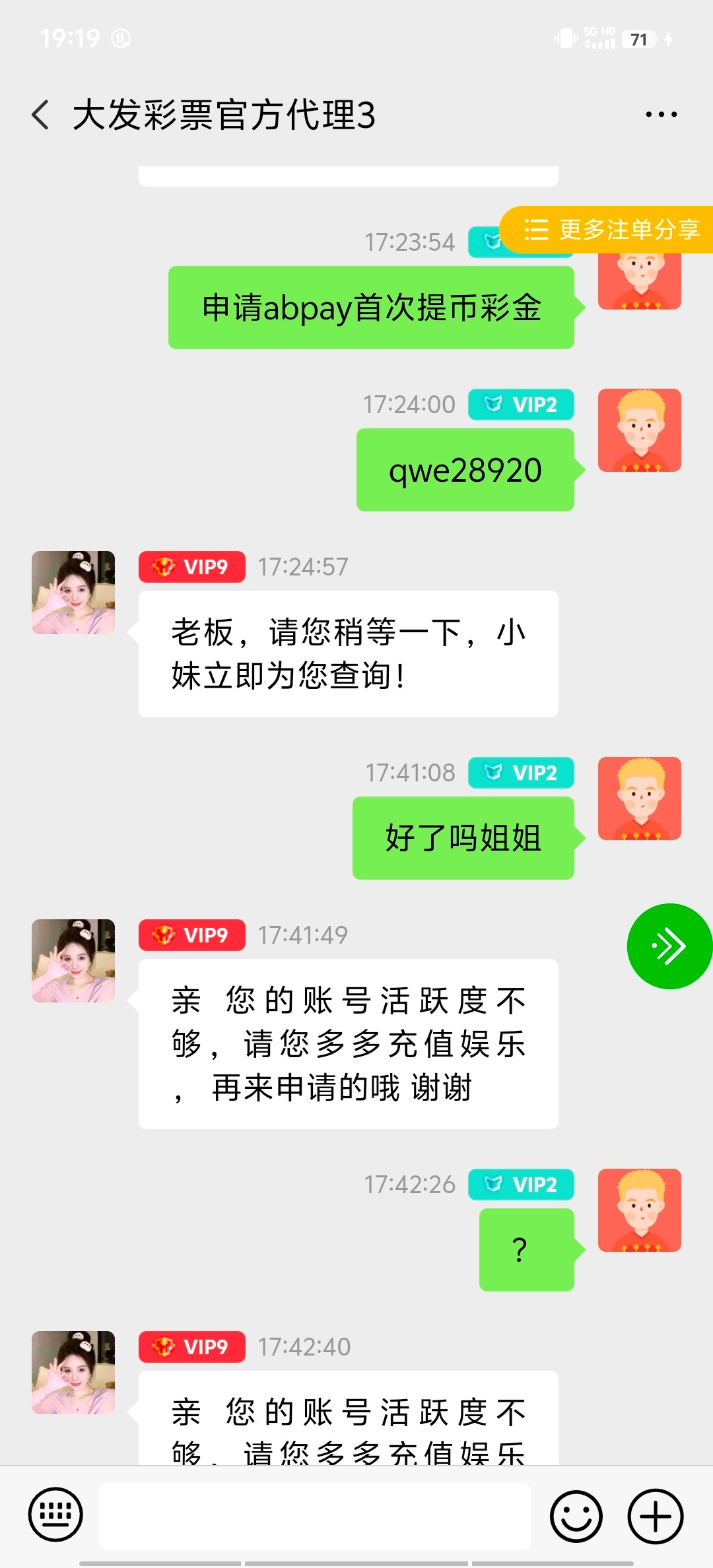
Task: Tap the message input field
Action: [317, 1515]
